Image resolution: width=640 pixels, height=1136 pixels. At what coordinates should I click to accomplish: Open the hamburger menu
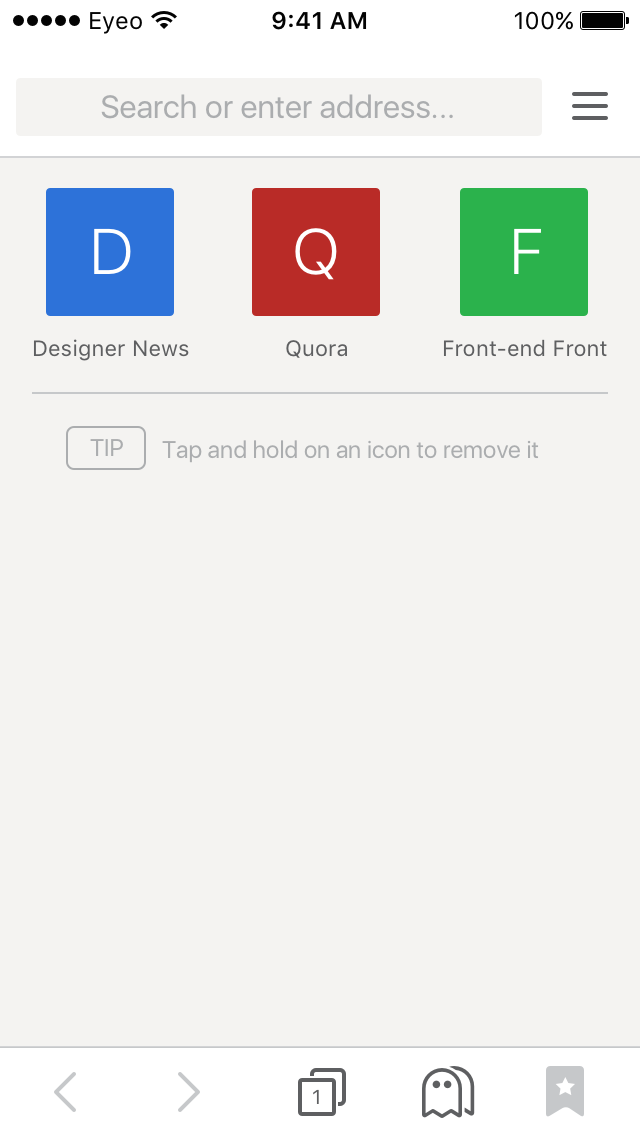pos(590,106)
